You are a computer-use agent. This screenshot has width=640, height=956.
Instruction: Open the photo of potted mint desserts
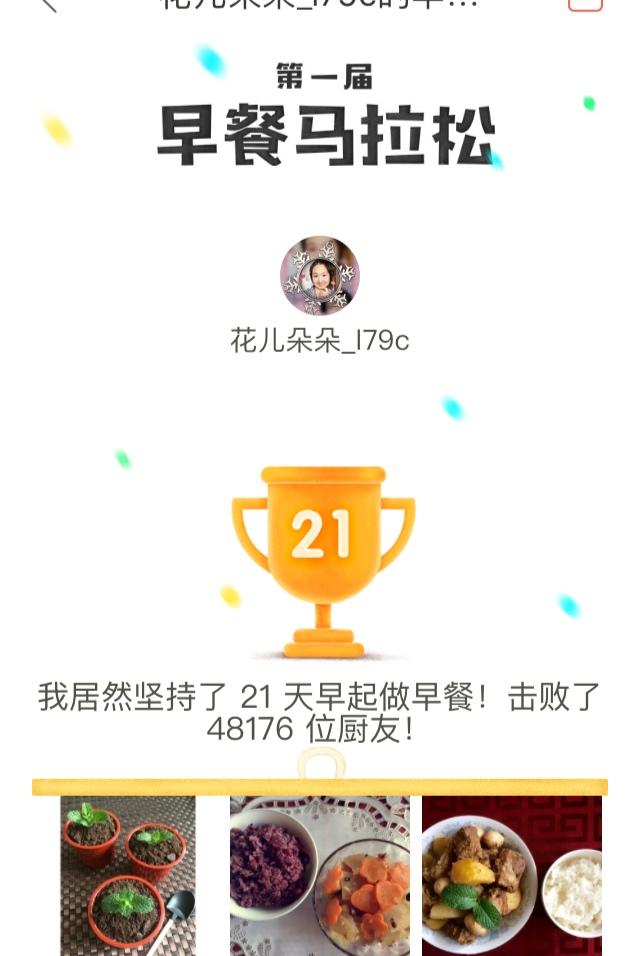tap(128, 875)
